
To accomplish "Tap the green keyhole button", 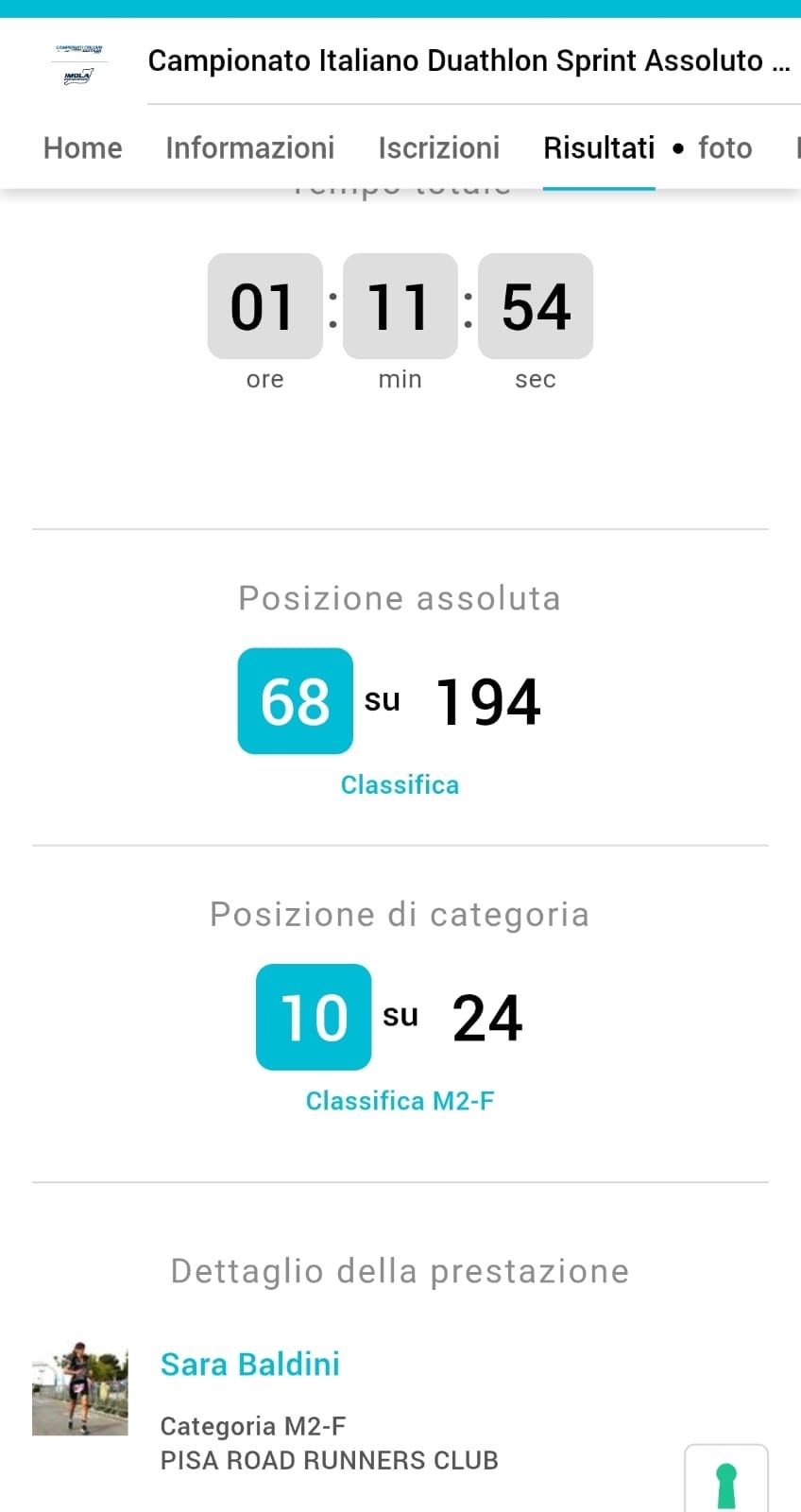I will [x=725, y=1484].
